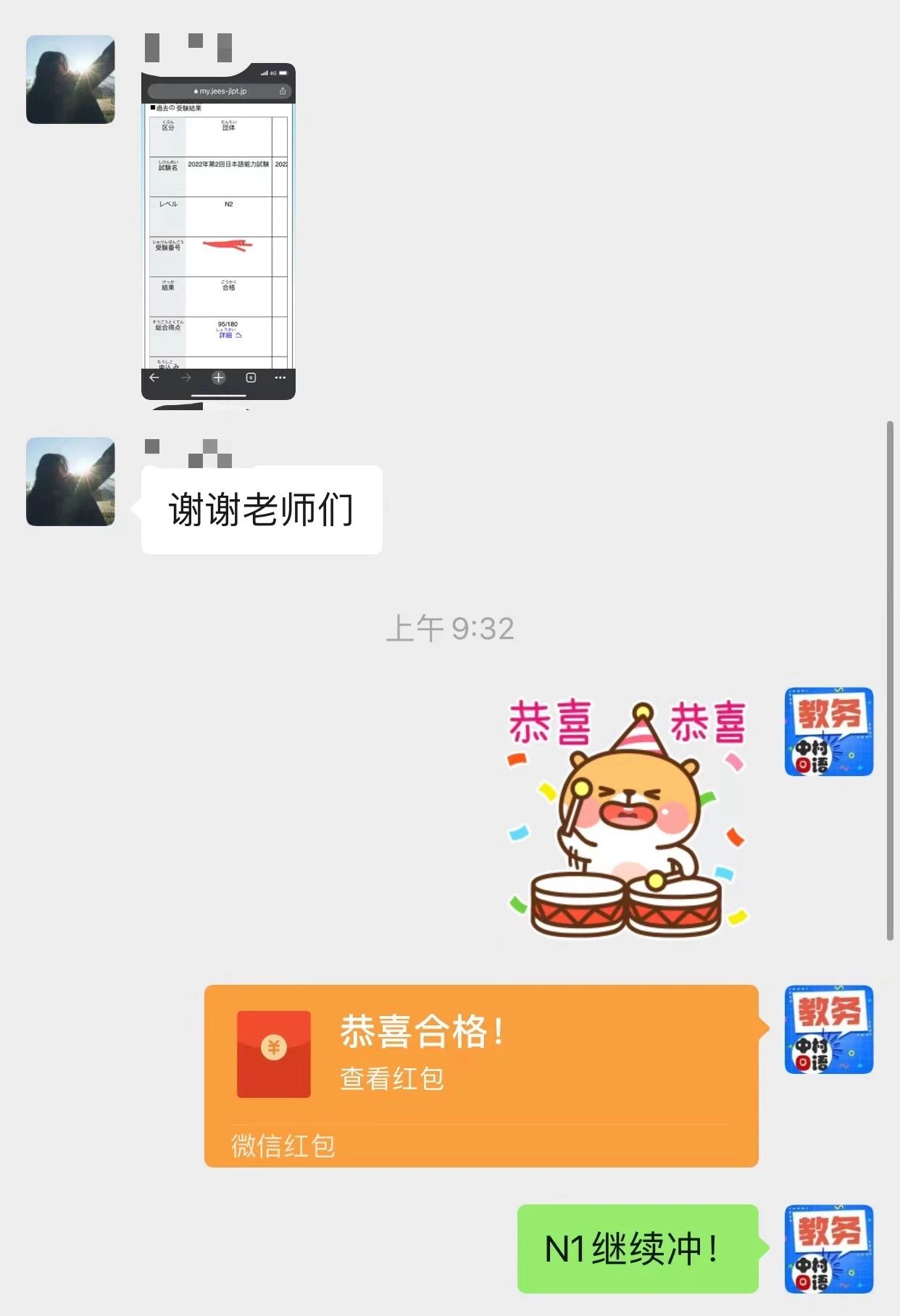This screenshot has width=900, height=1316.
Task: Tap the 教务 avatar beside N1继续冲 message
Action: point(828,1249)
